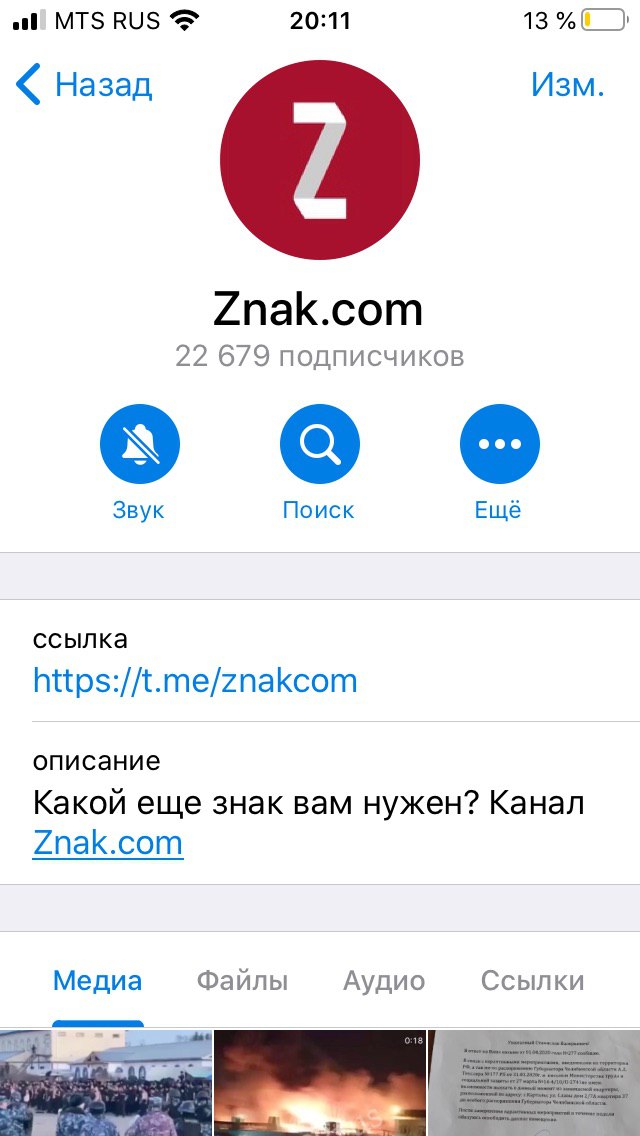Switch to the Ссылки tab

tap(532, 981)
